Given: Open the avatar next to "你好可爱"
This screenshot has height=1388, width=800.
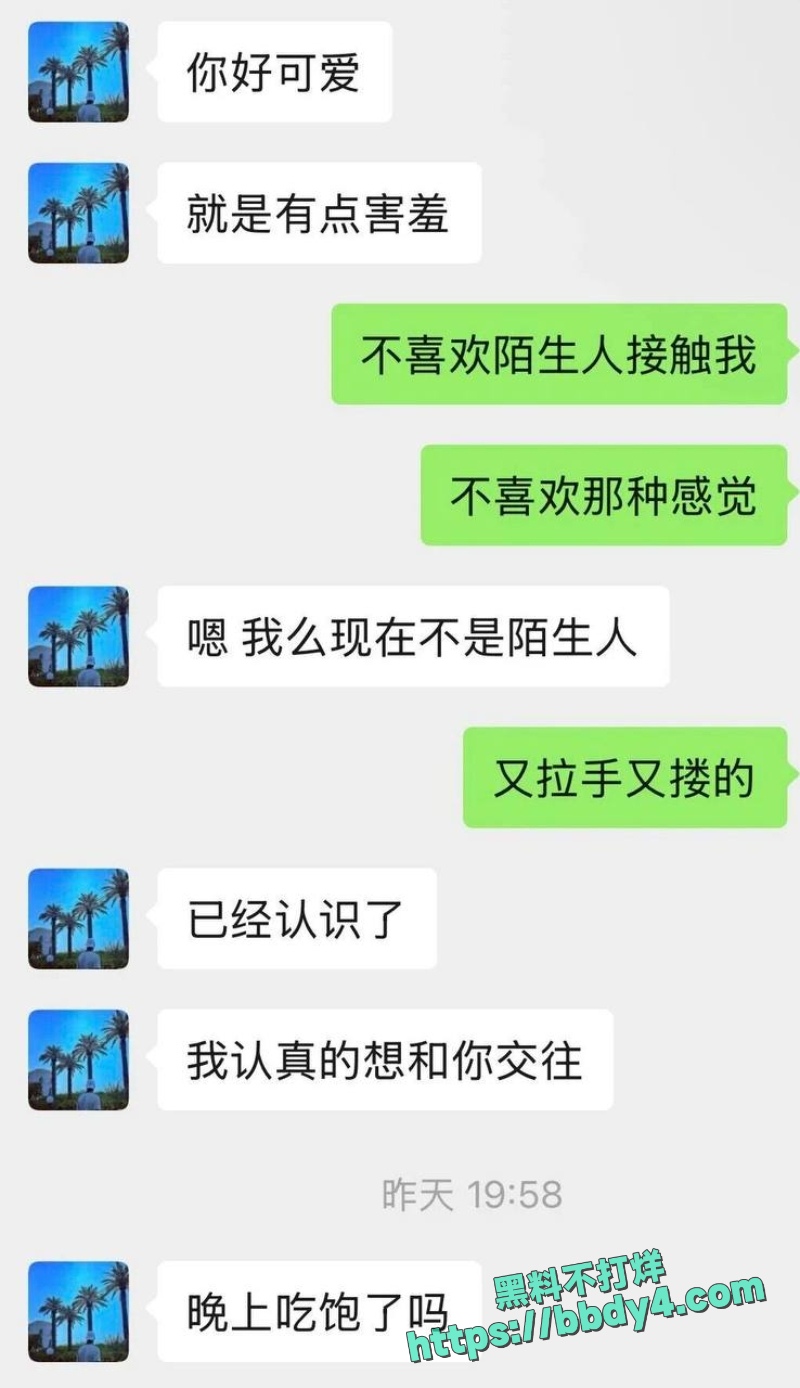Looking at the screenshot, I should (79, 72).
